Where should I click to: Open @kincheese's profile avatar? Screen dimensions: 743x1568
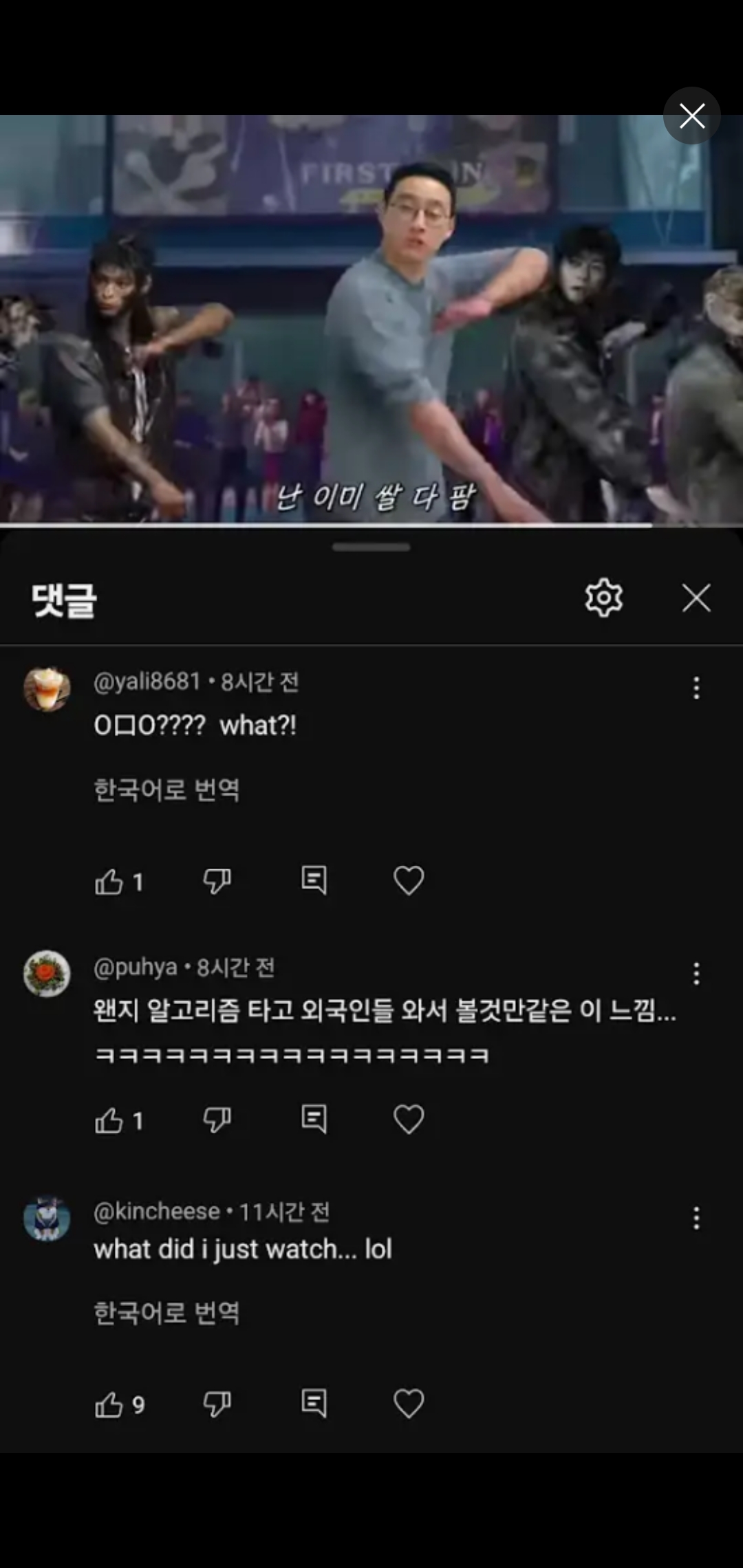click(47, 1218)
